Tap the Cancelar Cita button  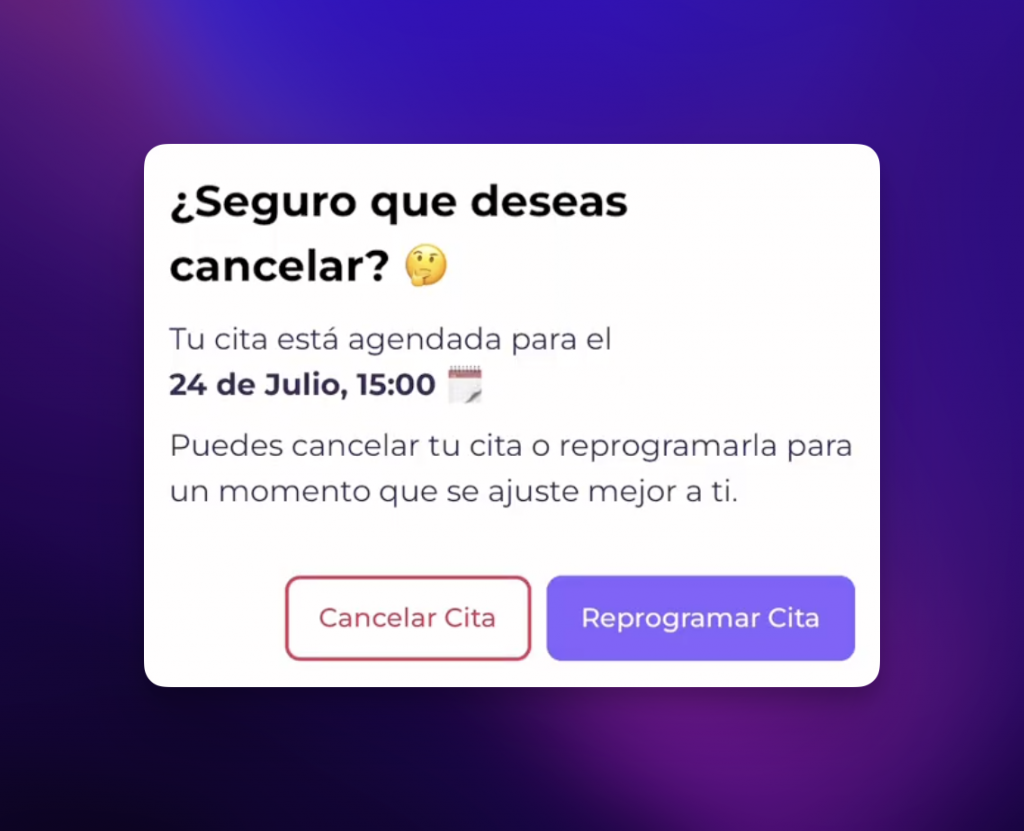(407, 618)
